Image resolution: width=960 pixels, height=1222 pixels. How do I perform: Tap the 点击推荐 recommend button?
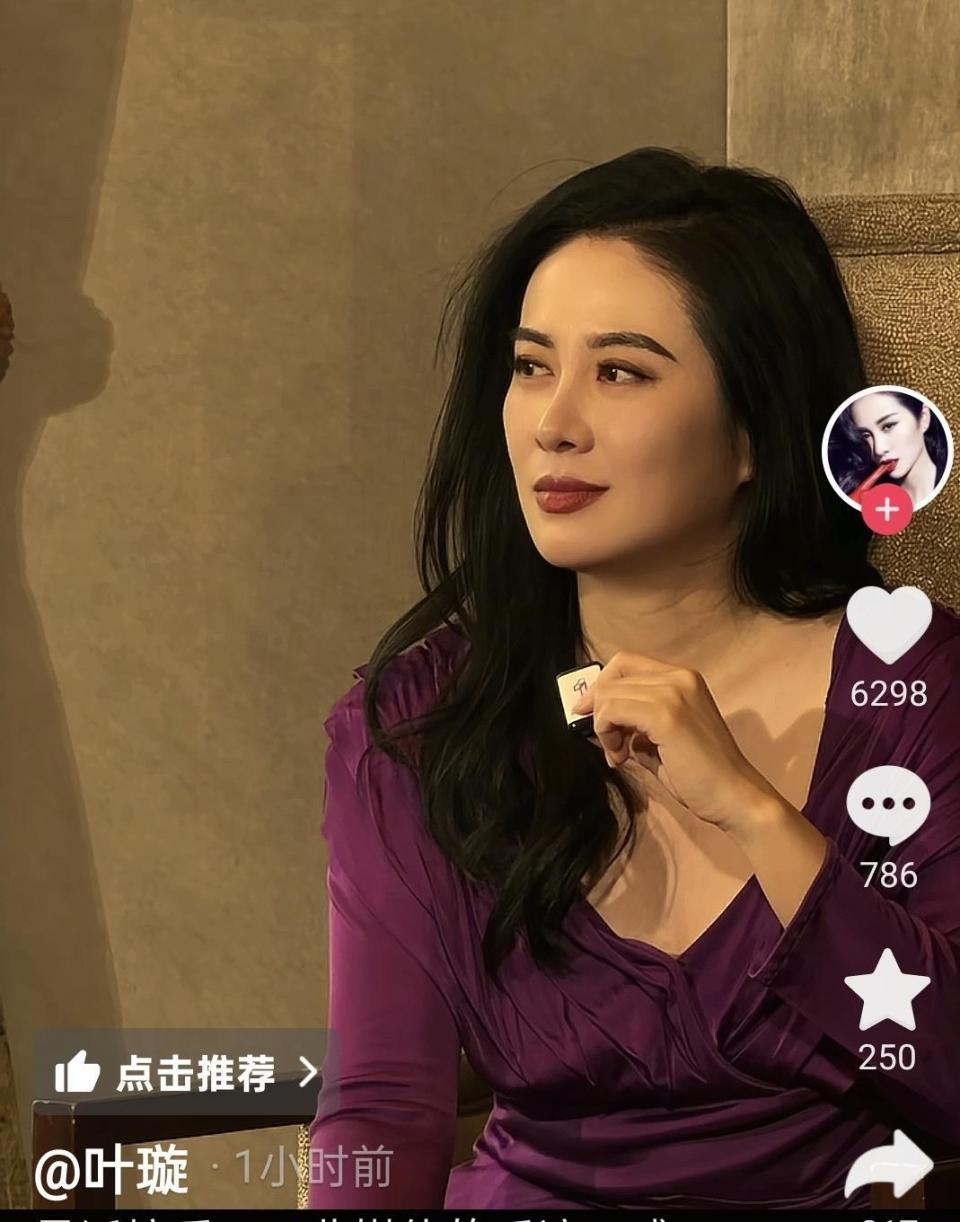coord(186,1073)
